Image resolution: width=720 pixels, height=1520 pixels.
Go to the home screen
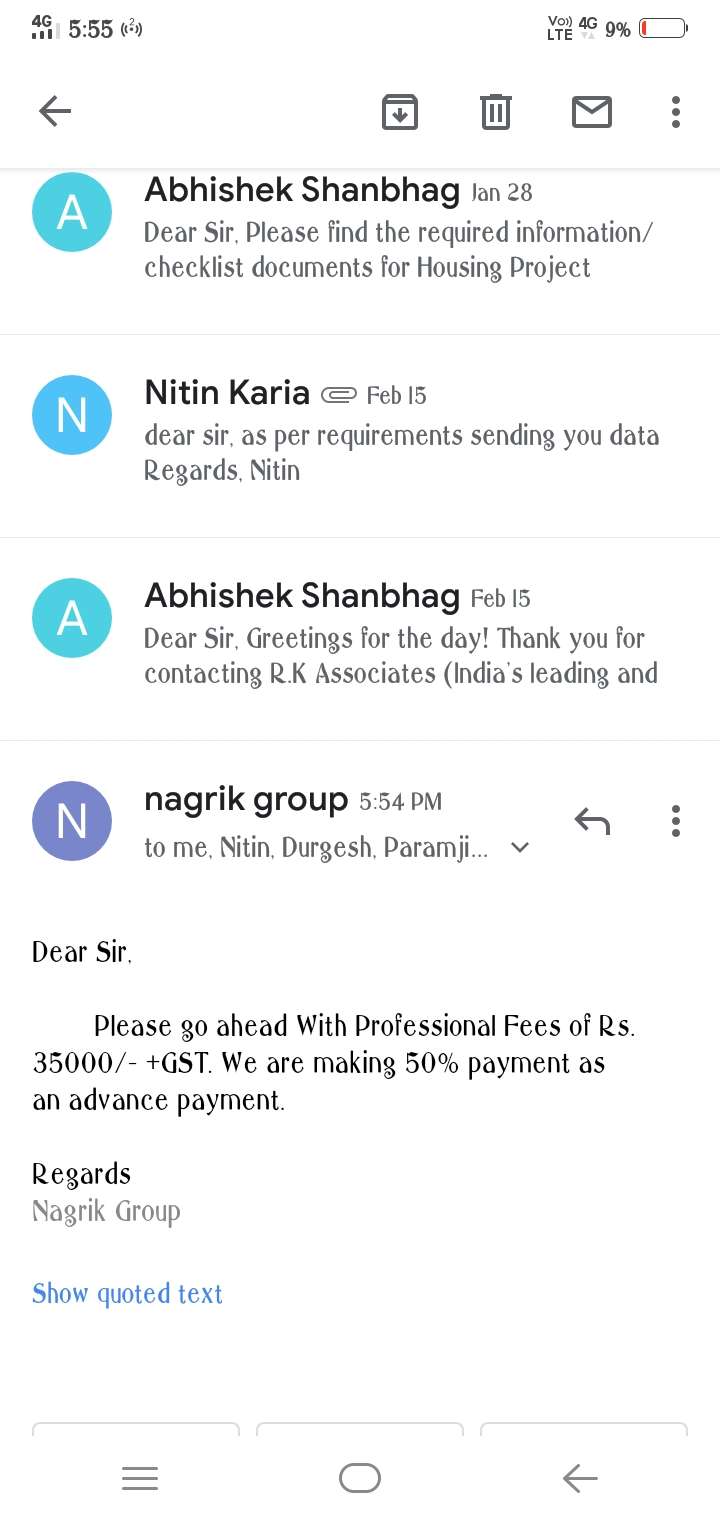tap(360, 1478)
